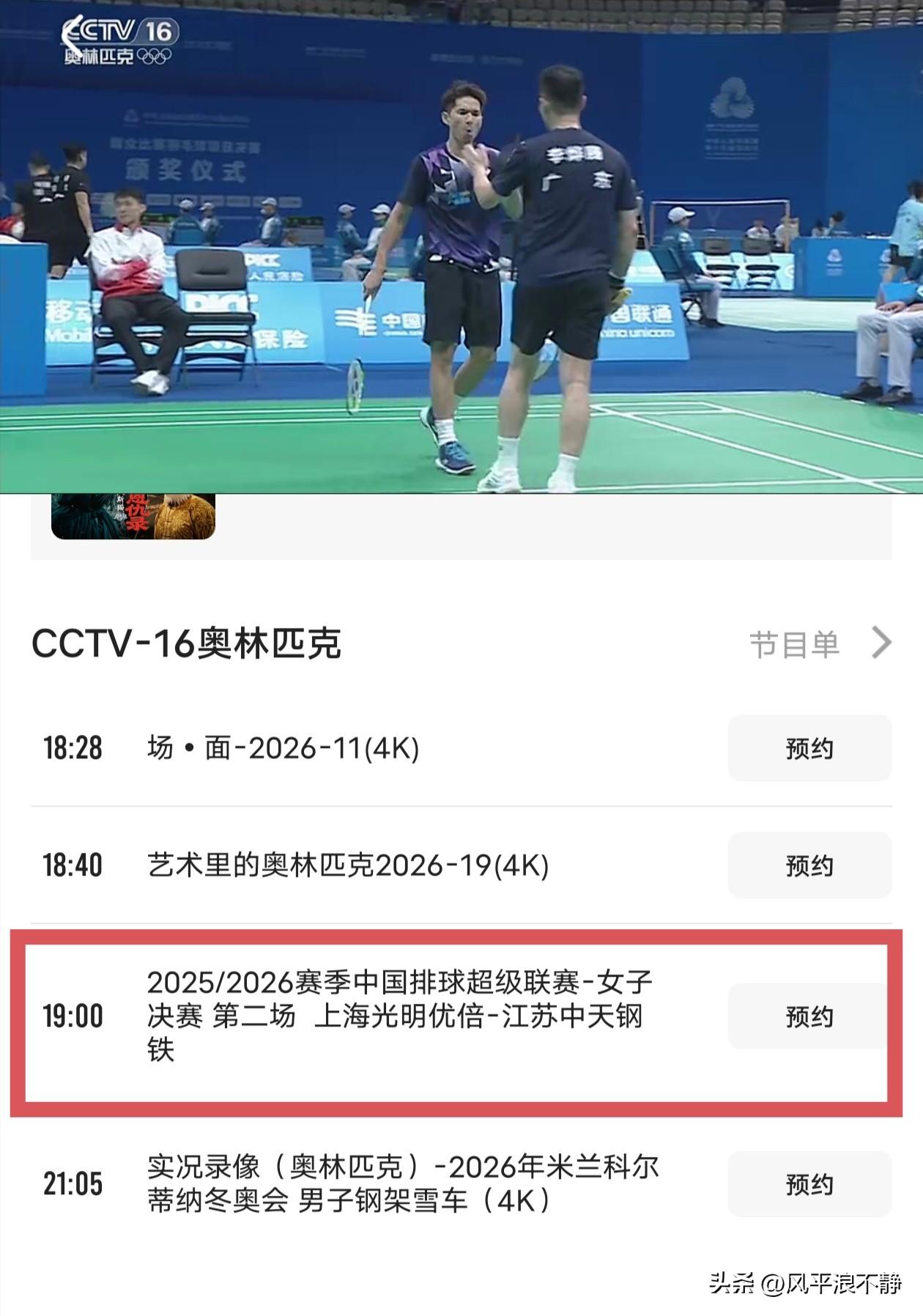Tap the video player to pause playback
This screenshot has width=923, height=1316.
click(461, 249)
